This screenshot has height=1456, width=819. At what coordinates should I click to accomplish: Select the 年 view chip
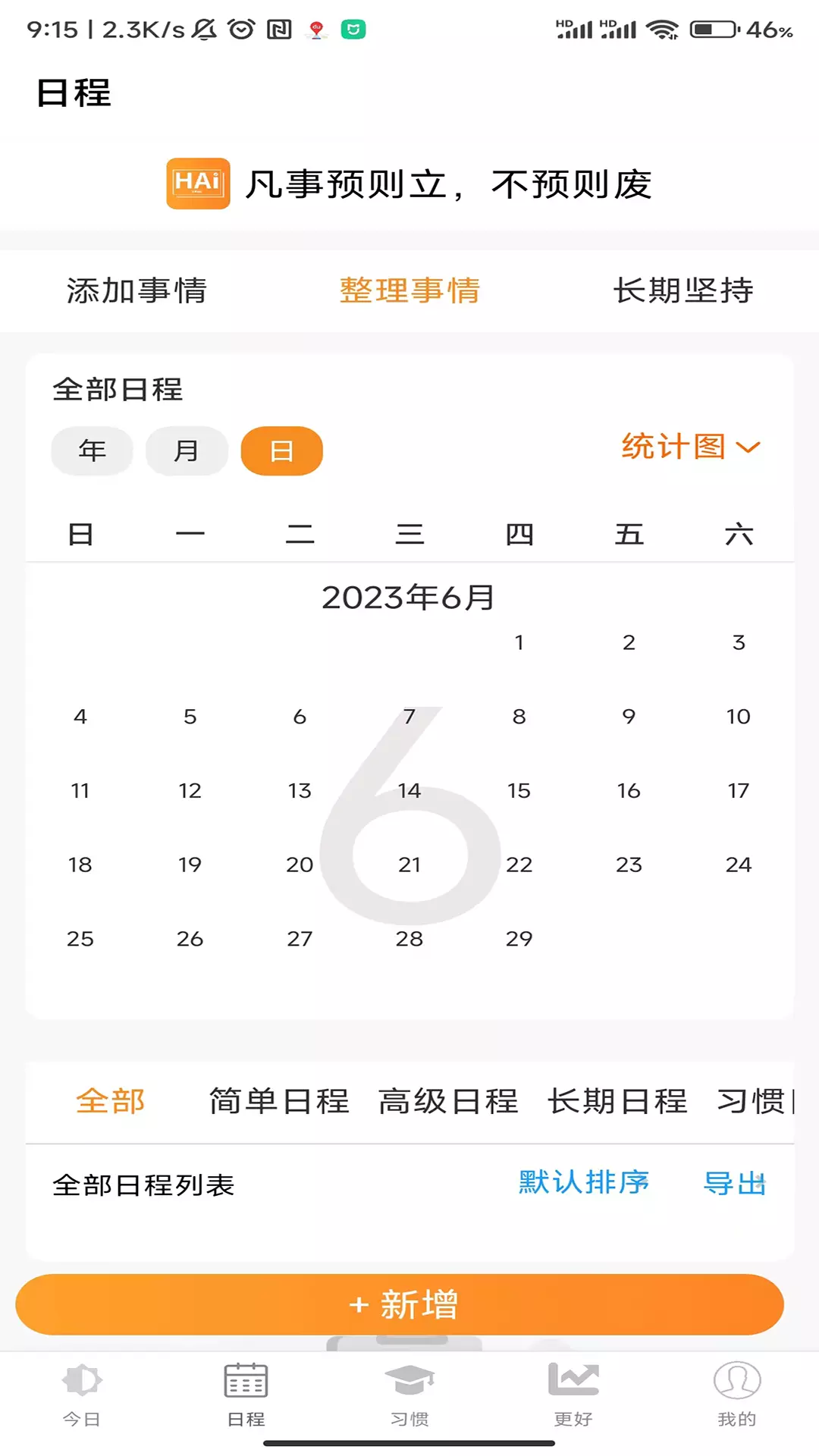pyautogui.click(x=93, y=450)
